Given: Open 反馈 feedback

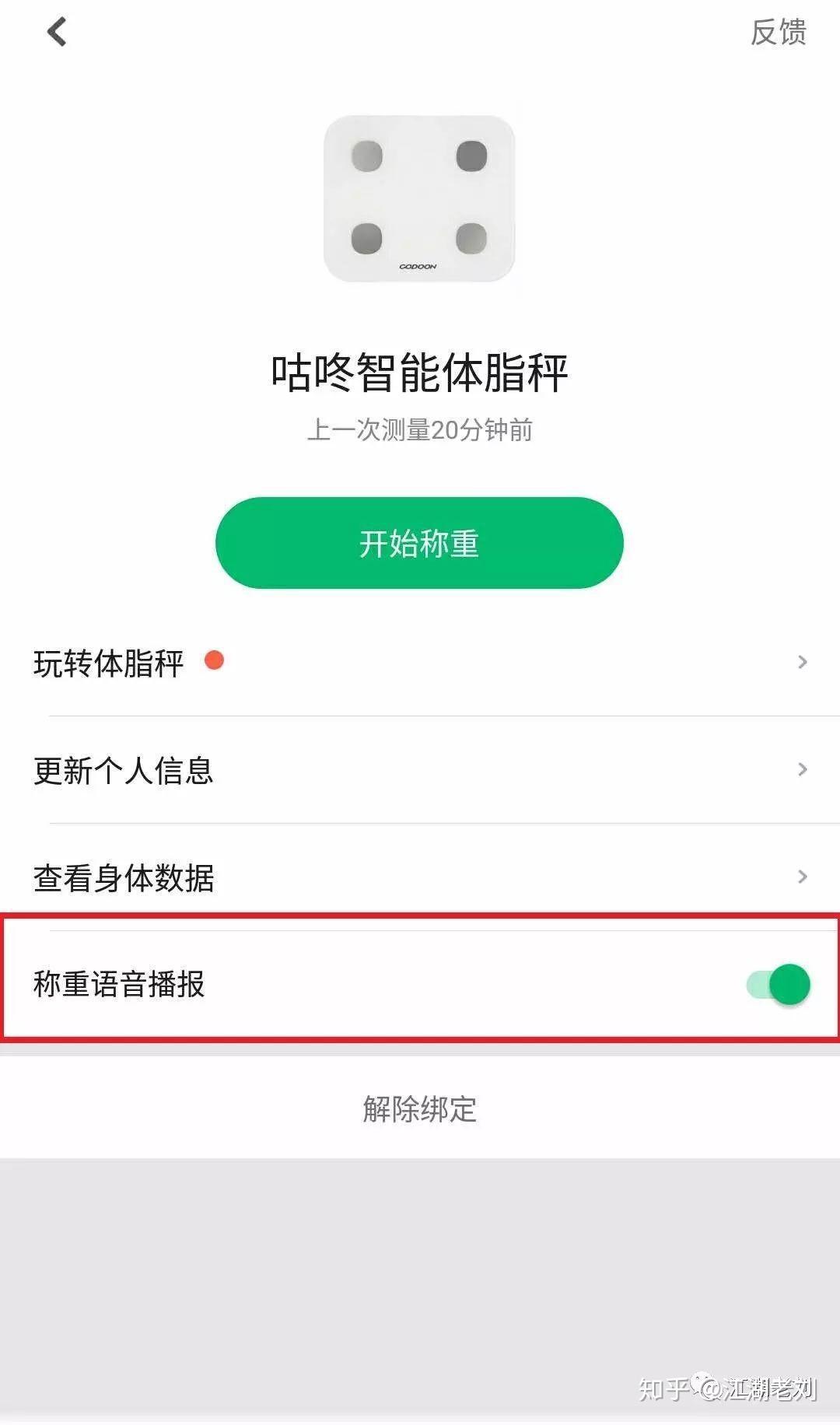Looking at the screenshot, I should click(778, 32).
